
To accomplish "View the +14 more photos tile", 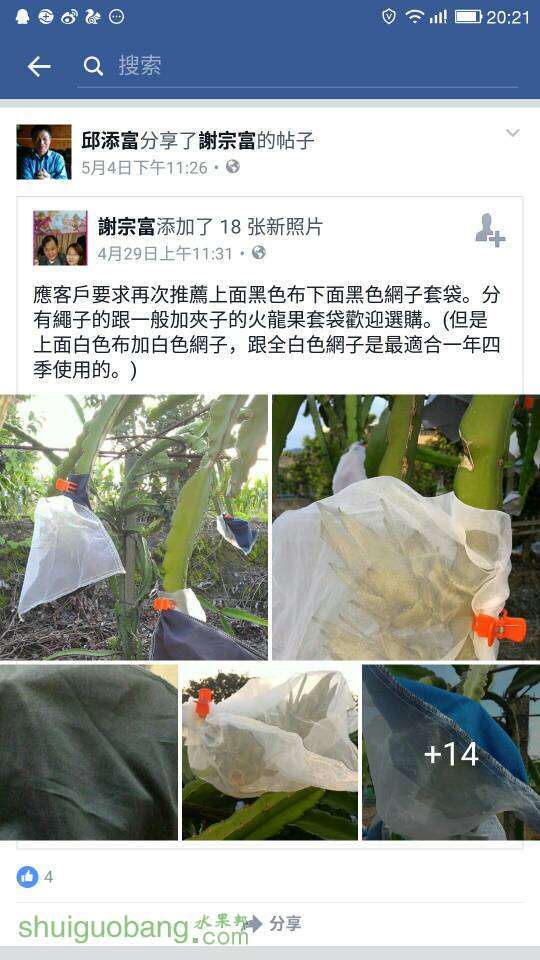I will click(451, 752).
